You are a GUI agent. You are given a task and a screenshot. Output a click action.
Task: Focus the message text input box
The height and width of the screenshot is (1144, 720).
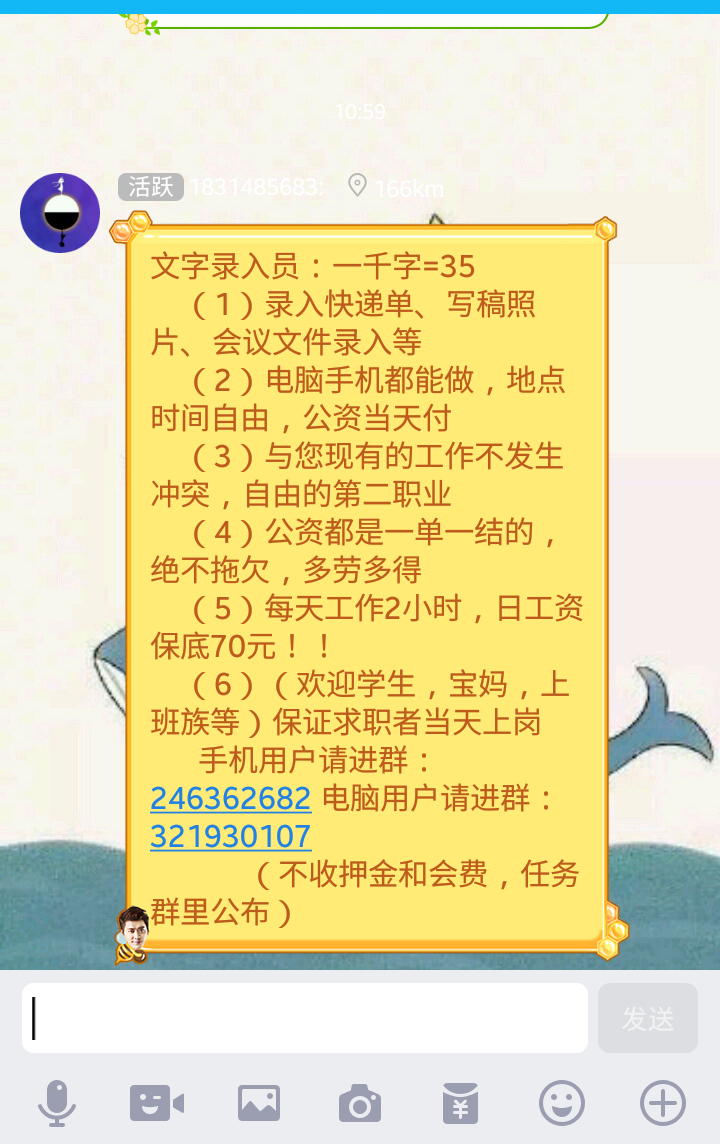(x=305, y=1018)
